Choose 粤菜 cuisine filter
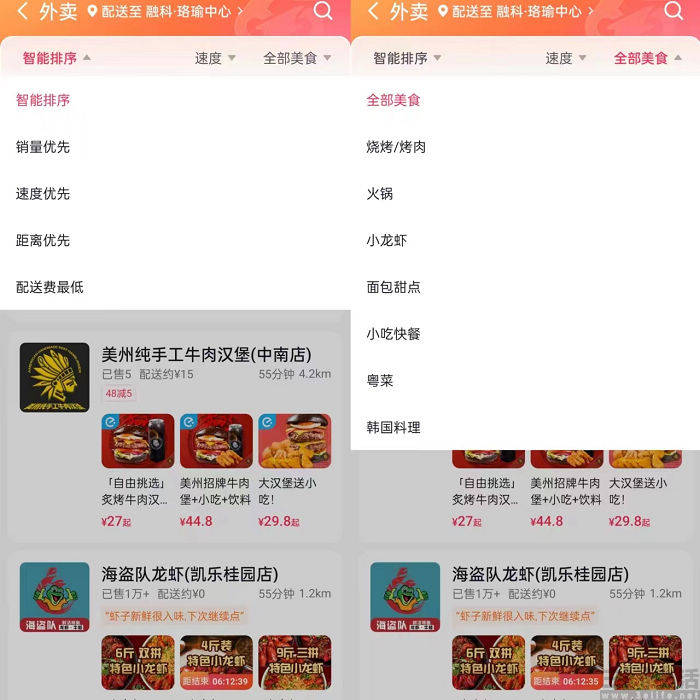The image size is (700, 700). (x=380, y=381)
